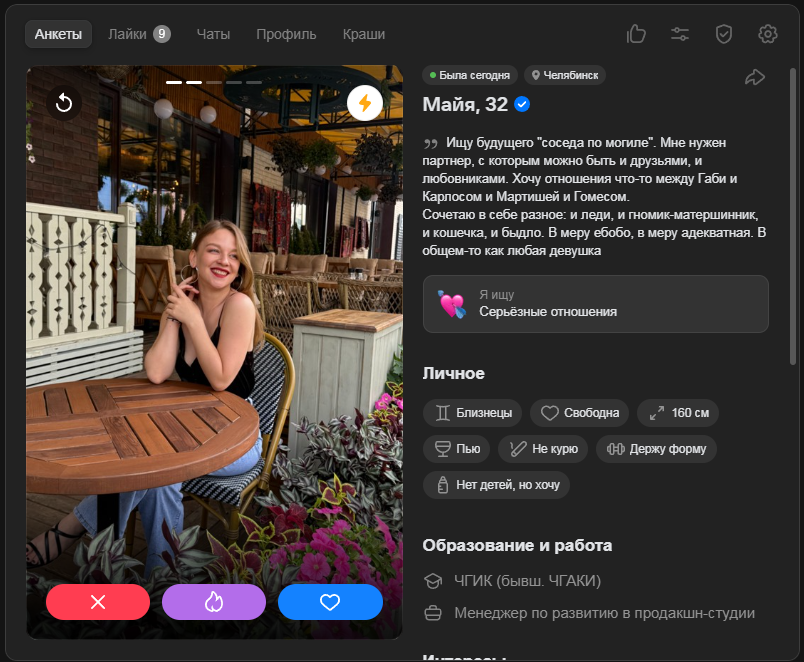Go to the Профиль tab

[286, 34]
